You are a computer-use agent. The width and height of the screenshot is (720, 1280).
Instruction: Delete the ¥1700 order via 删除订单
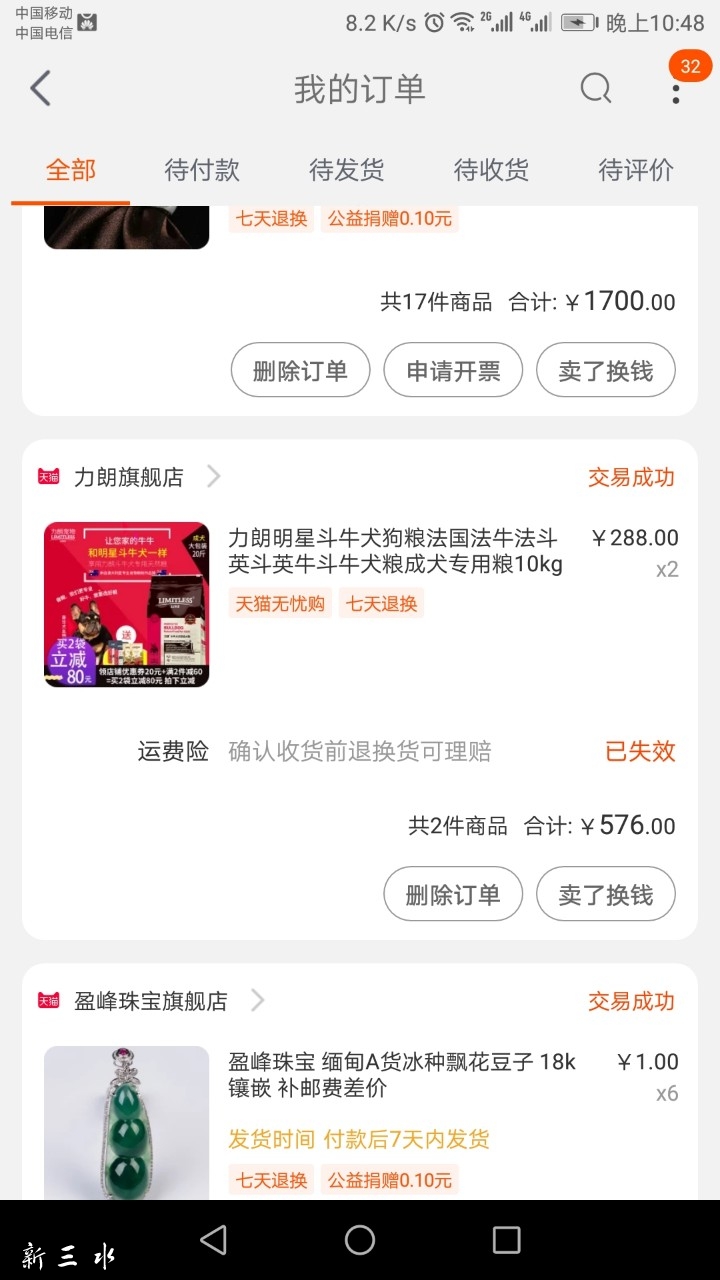pos(300,371)
